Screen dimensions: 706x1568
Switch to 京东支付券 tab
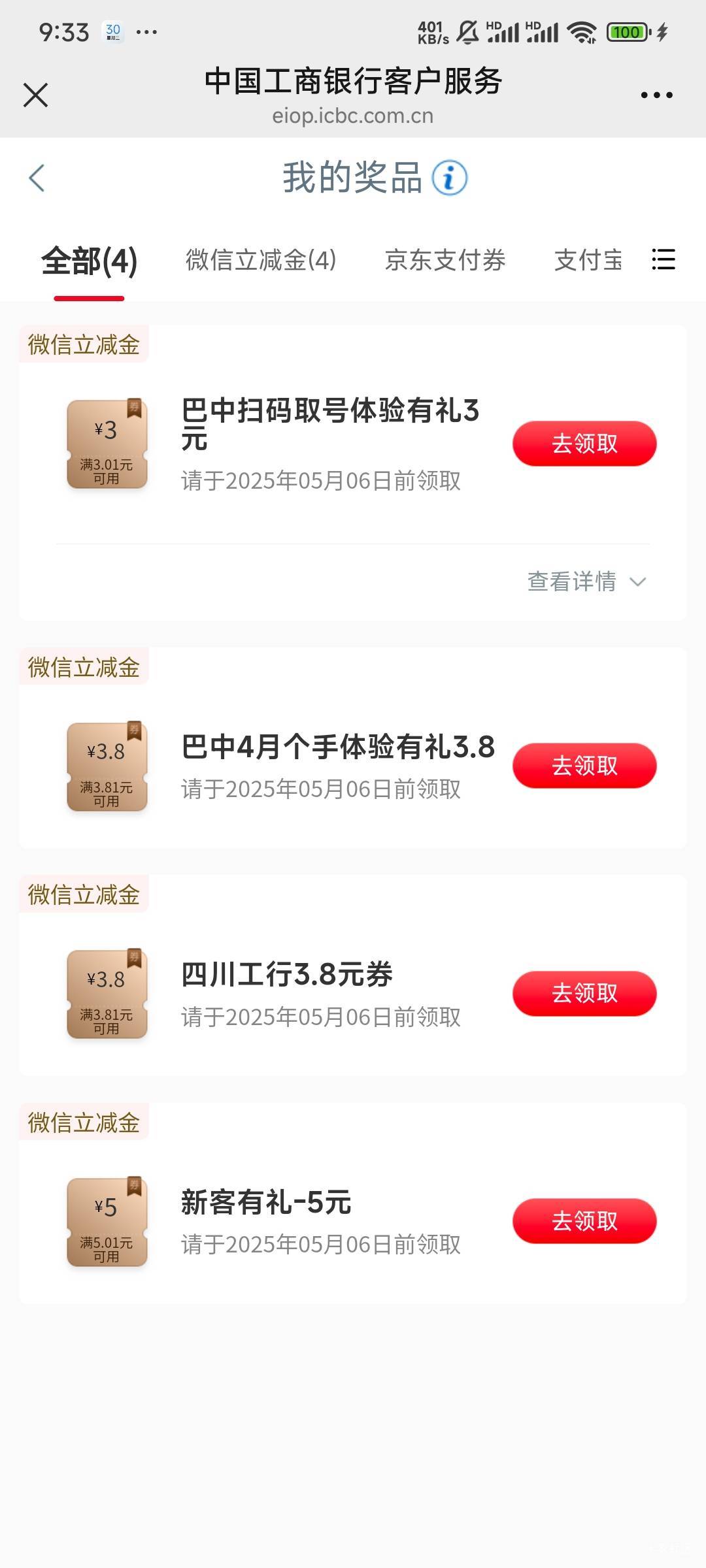pos(445,260)
